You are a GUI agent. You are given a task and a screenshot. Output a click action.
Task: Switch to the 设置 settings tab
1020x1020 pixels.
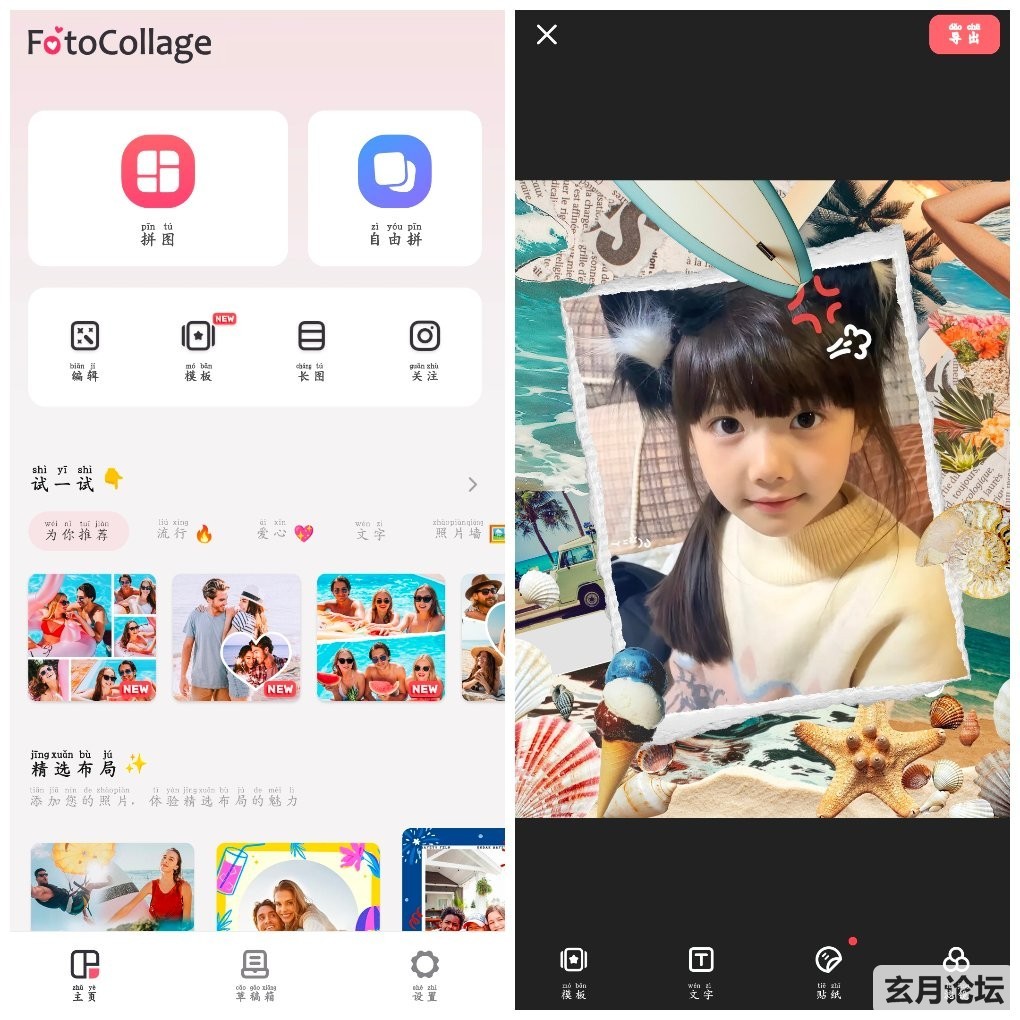click(x=425, y=975)
